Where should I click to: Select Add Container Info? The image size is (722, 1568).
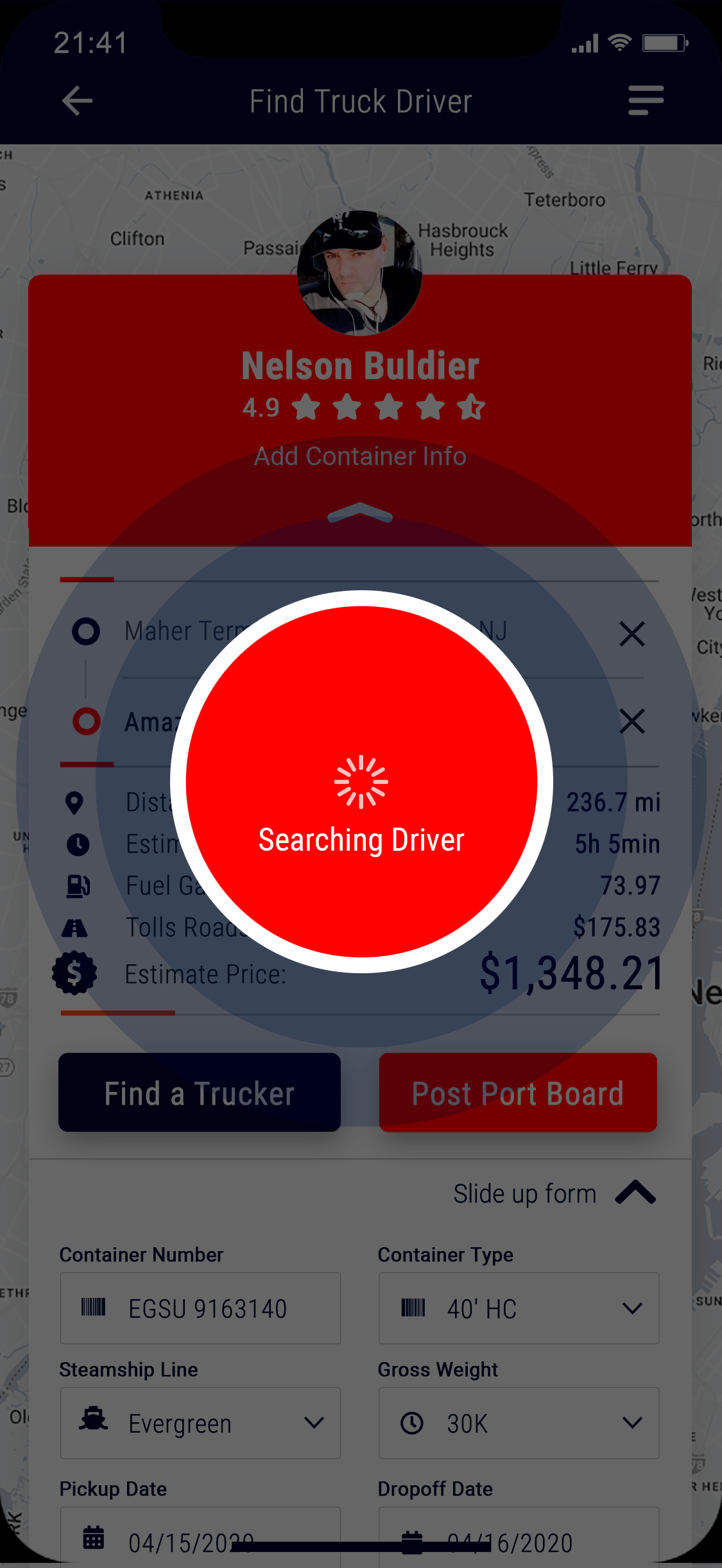[360, 456]
